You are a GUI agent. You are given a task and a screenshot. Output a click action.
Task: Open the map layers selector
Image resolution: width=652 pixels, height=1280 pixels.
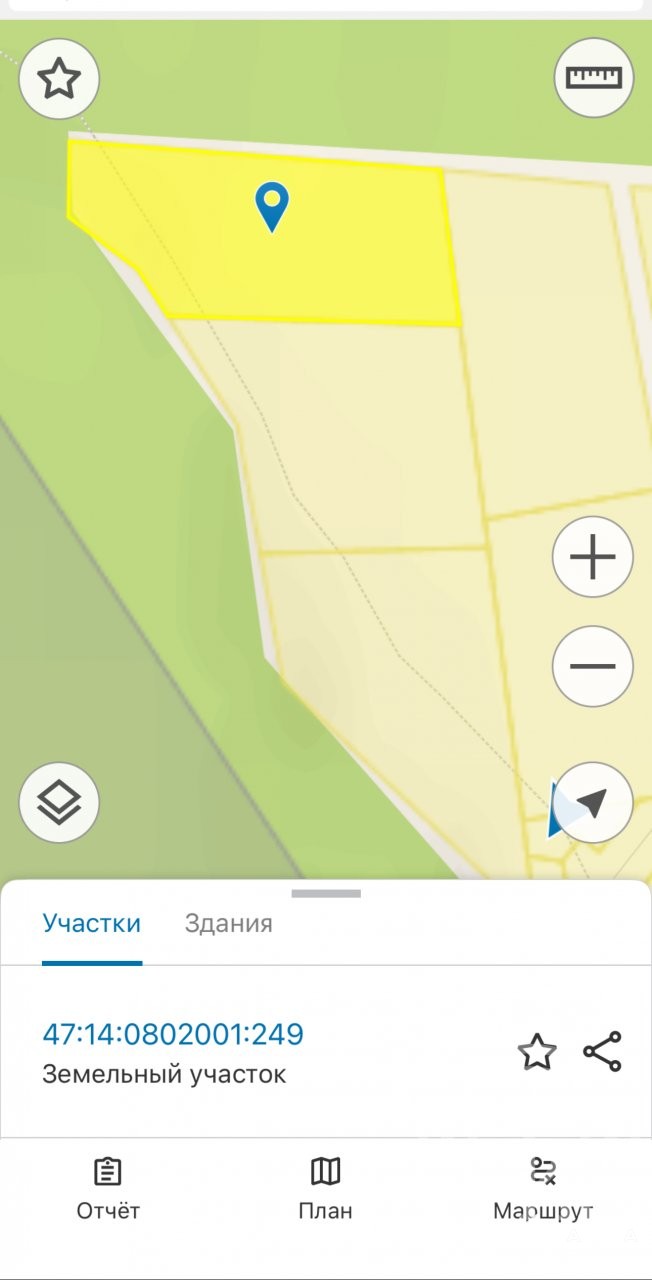[59, 802]
